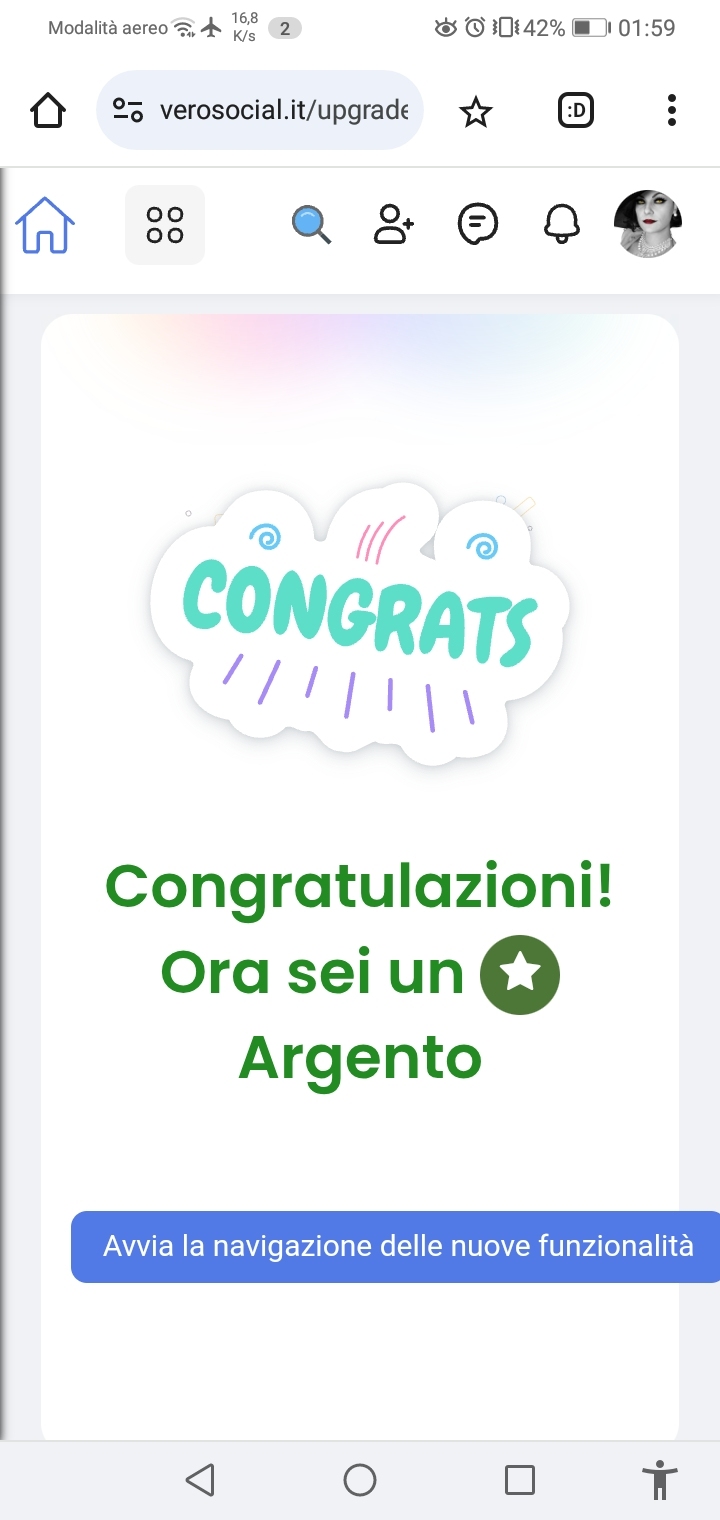Open recent apps from navigation bar
720x1520 pixels.
pyautogui.click(x=520, y=1480)
